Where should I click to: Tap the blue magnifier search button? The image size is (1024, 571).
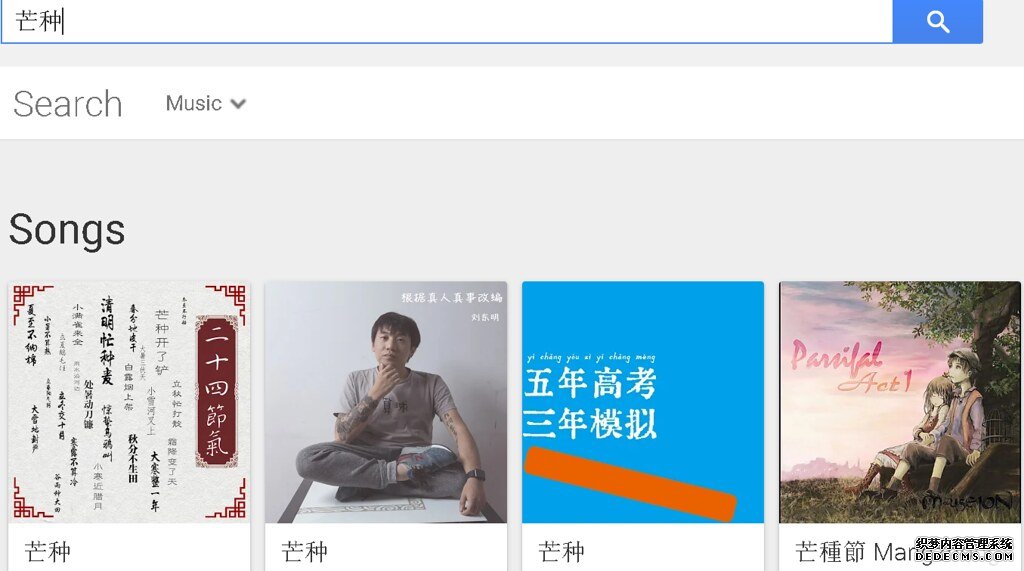click(x=937, y=21)
